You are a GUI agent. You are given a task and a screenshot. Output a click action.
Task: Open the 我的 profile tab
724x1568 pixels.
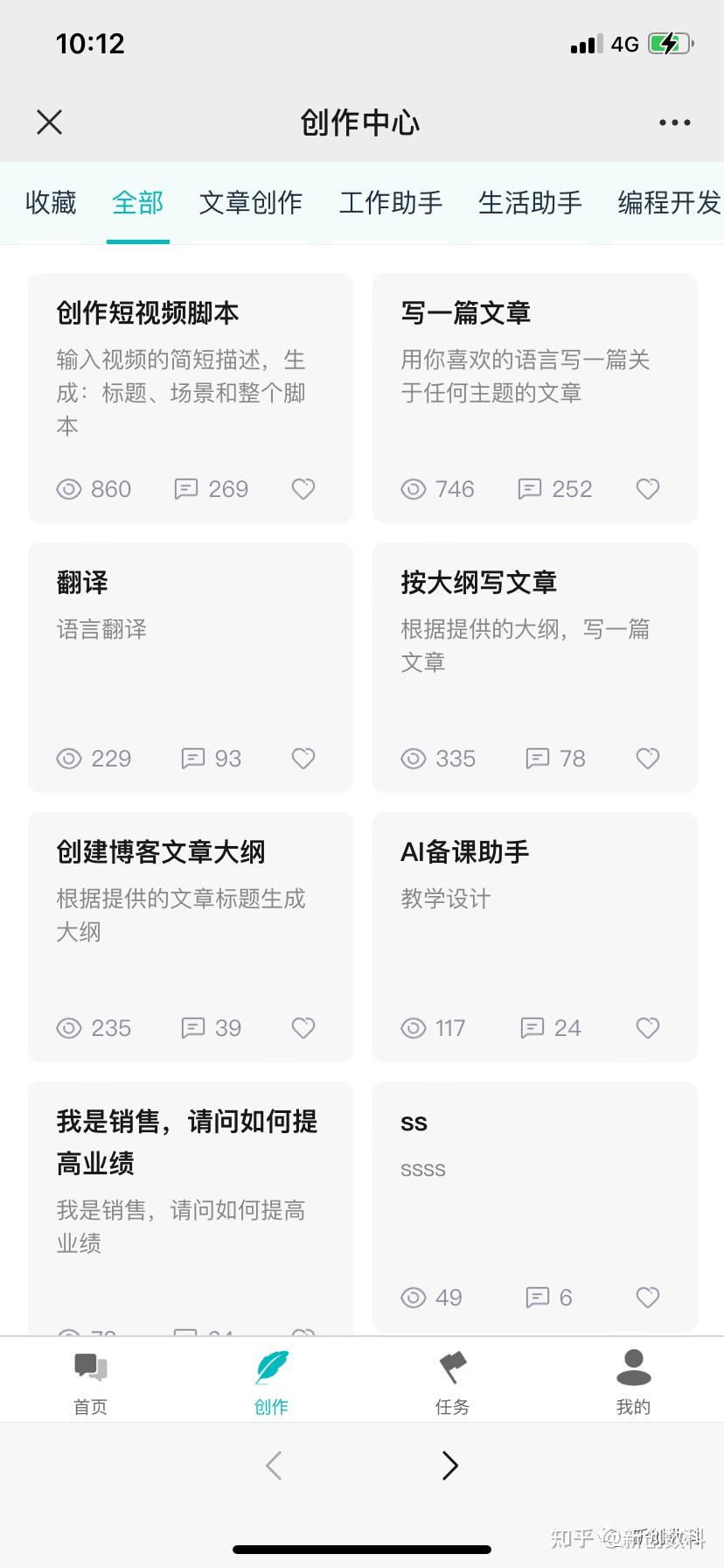tap(633, 1382)
